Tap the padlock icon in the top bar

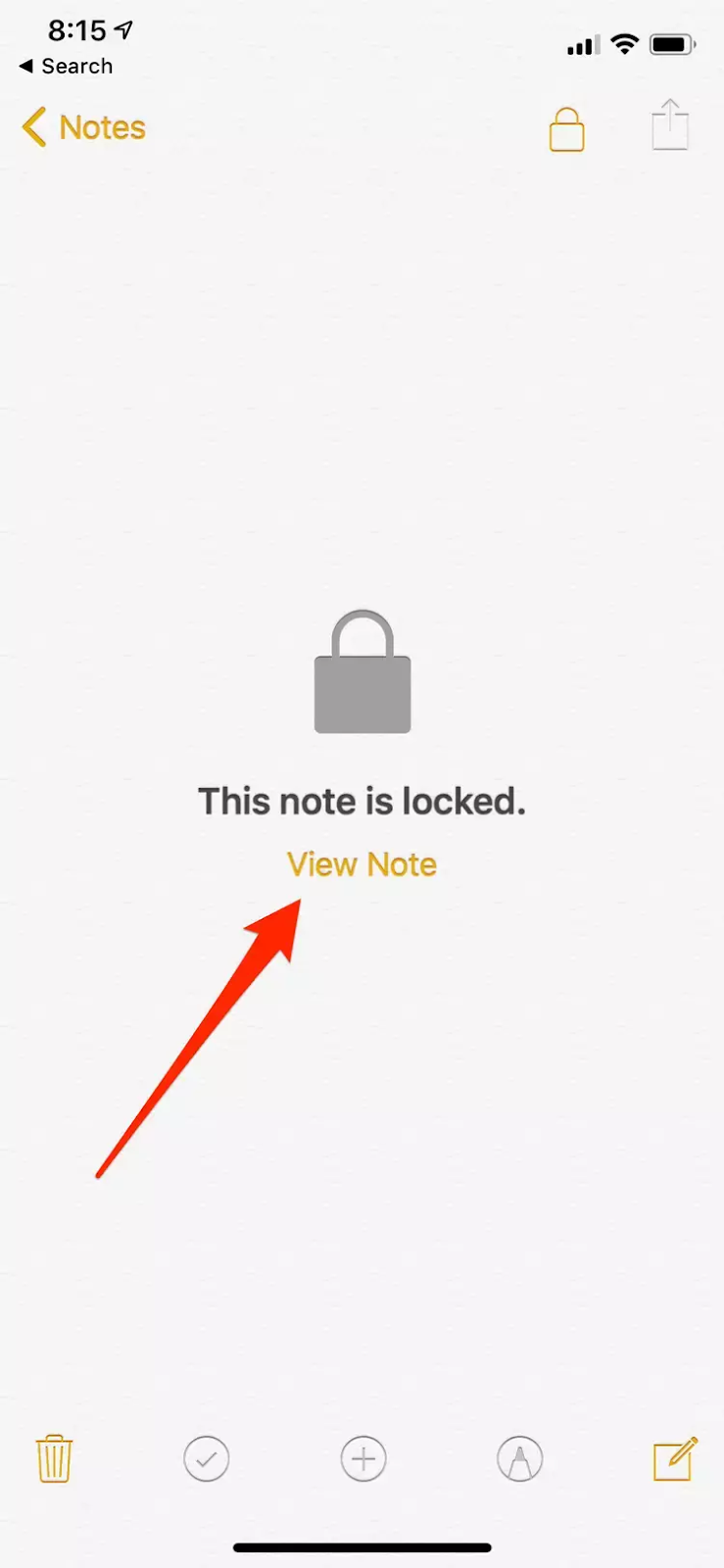[566, 128]
